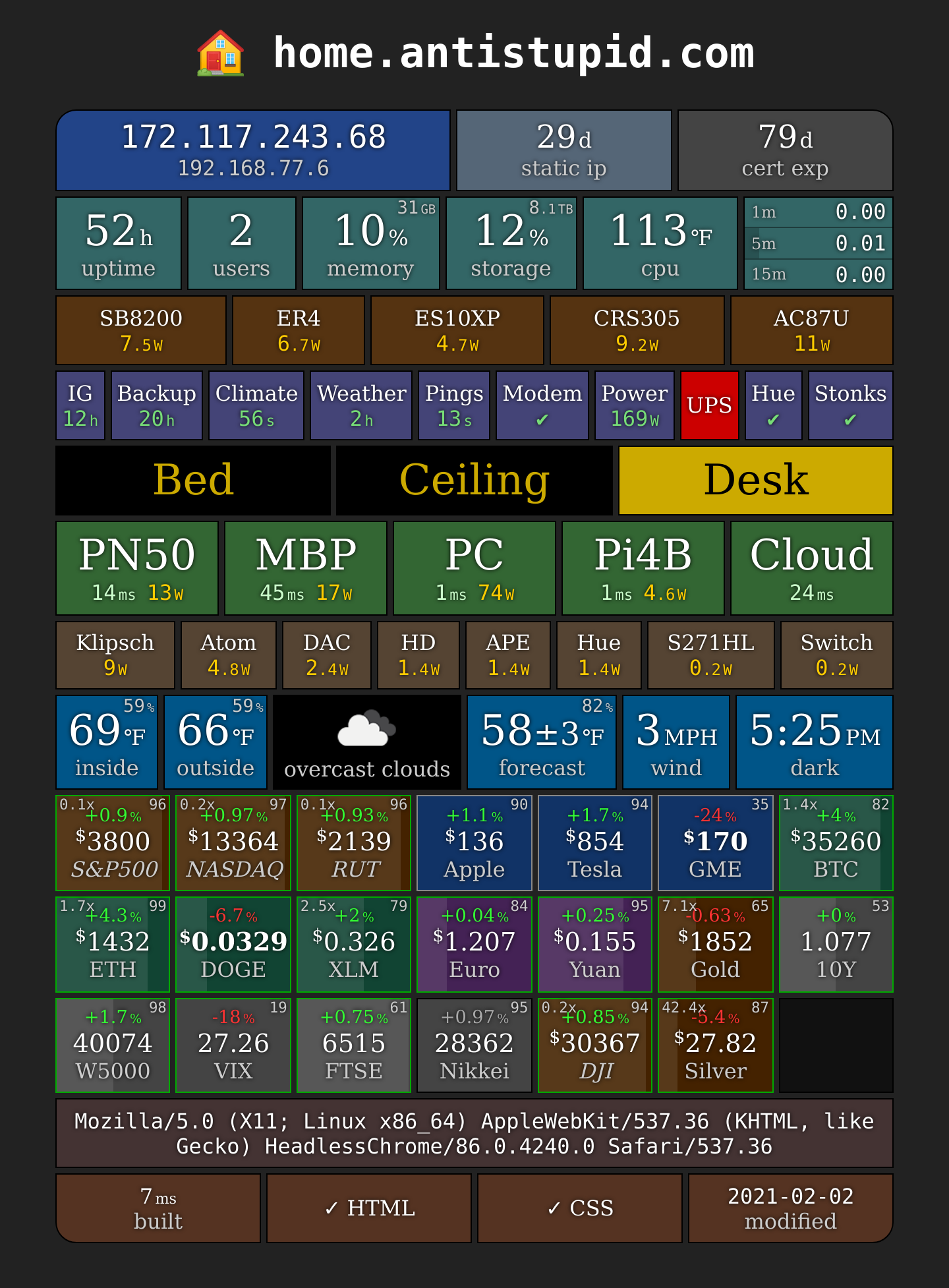
Task: Open the BTC price tile
Action: click(x=836, y=843)
